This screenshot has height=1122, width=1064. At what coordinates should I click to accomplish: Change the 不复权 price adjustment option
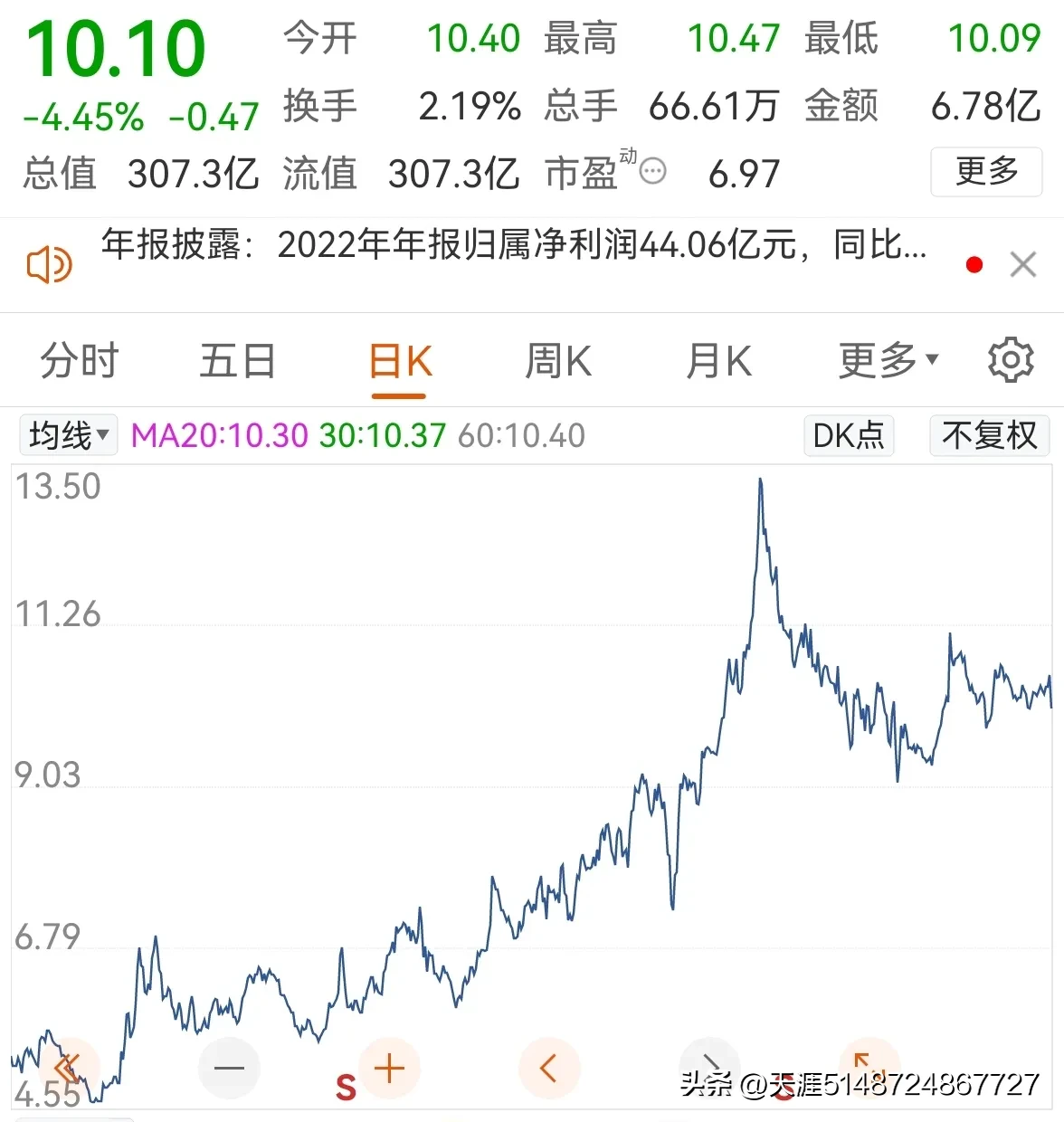tap(989, 435)
